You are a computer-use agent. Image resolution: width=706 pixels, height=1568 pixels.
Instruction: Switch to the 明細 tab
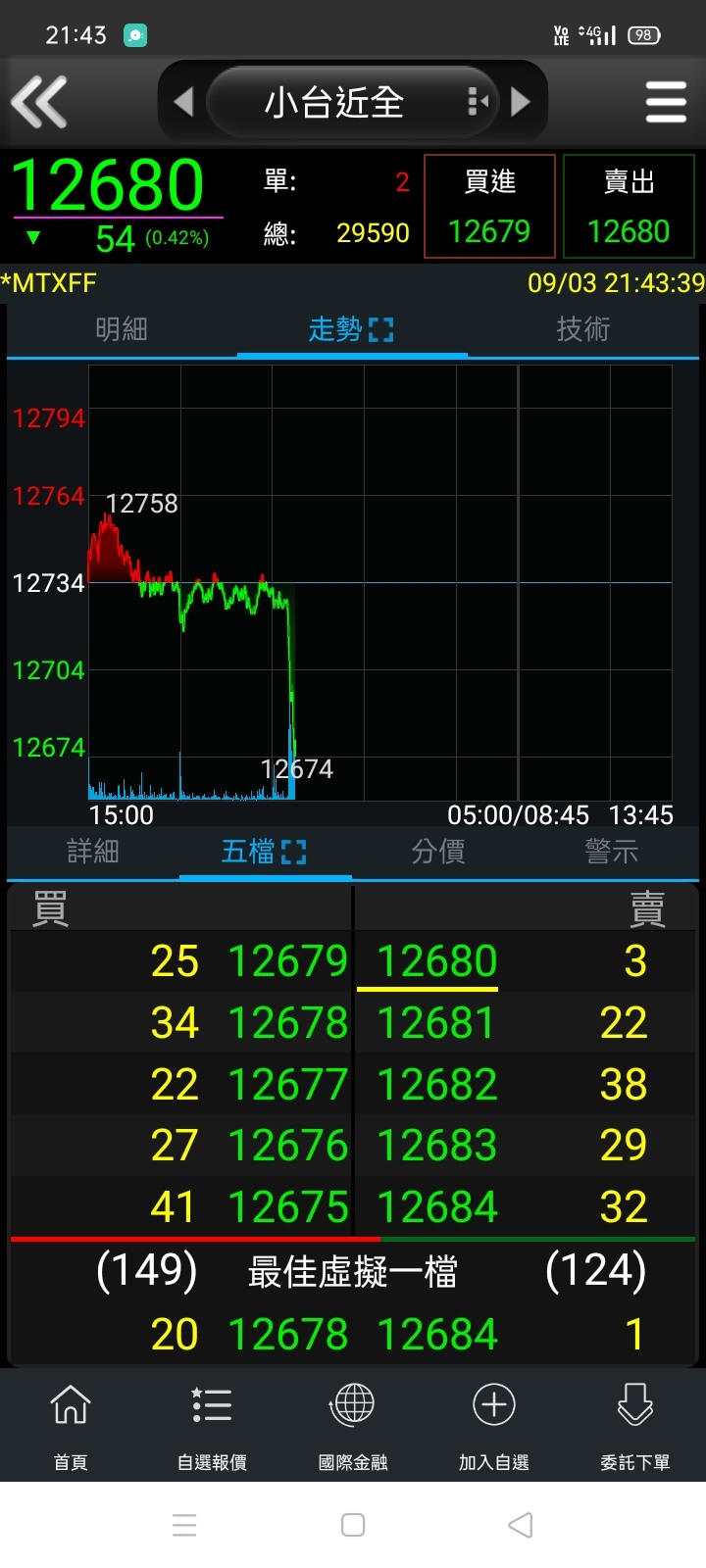click(122, 329)
